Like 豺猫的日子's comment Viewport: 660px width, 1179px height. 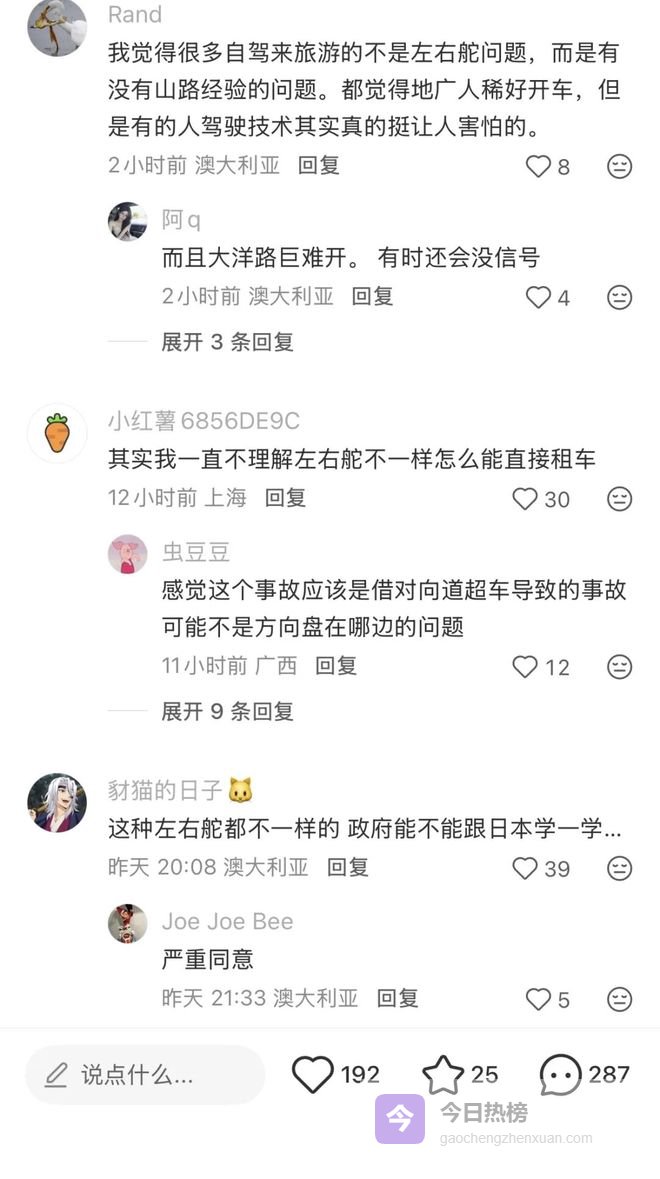525,868
